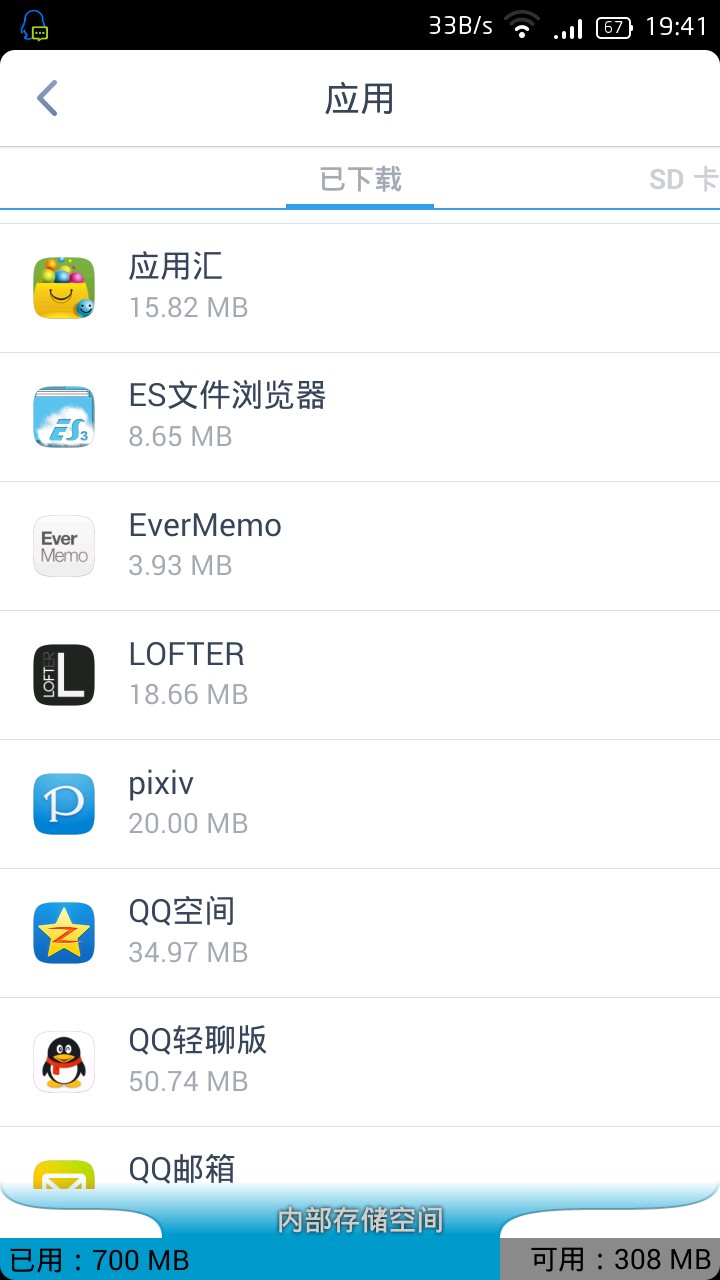Image resolution: width=720 pixels, height=1280 pixels.
Task: View details for QQ轻聊版
Action: 360,1062
